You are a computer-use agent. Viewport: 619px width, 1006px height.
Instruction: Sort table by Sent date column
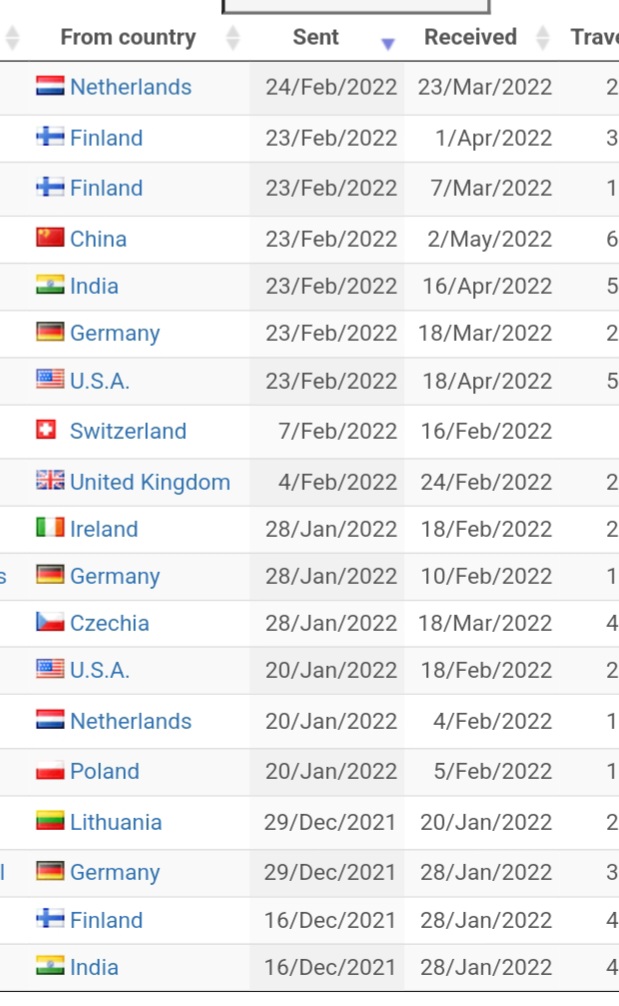pyautogui.click(x=316, y=37)
